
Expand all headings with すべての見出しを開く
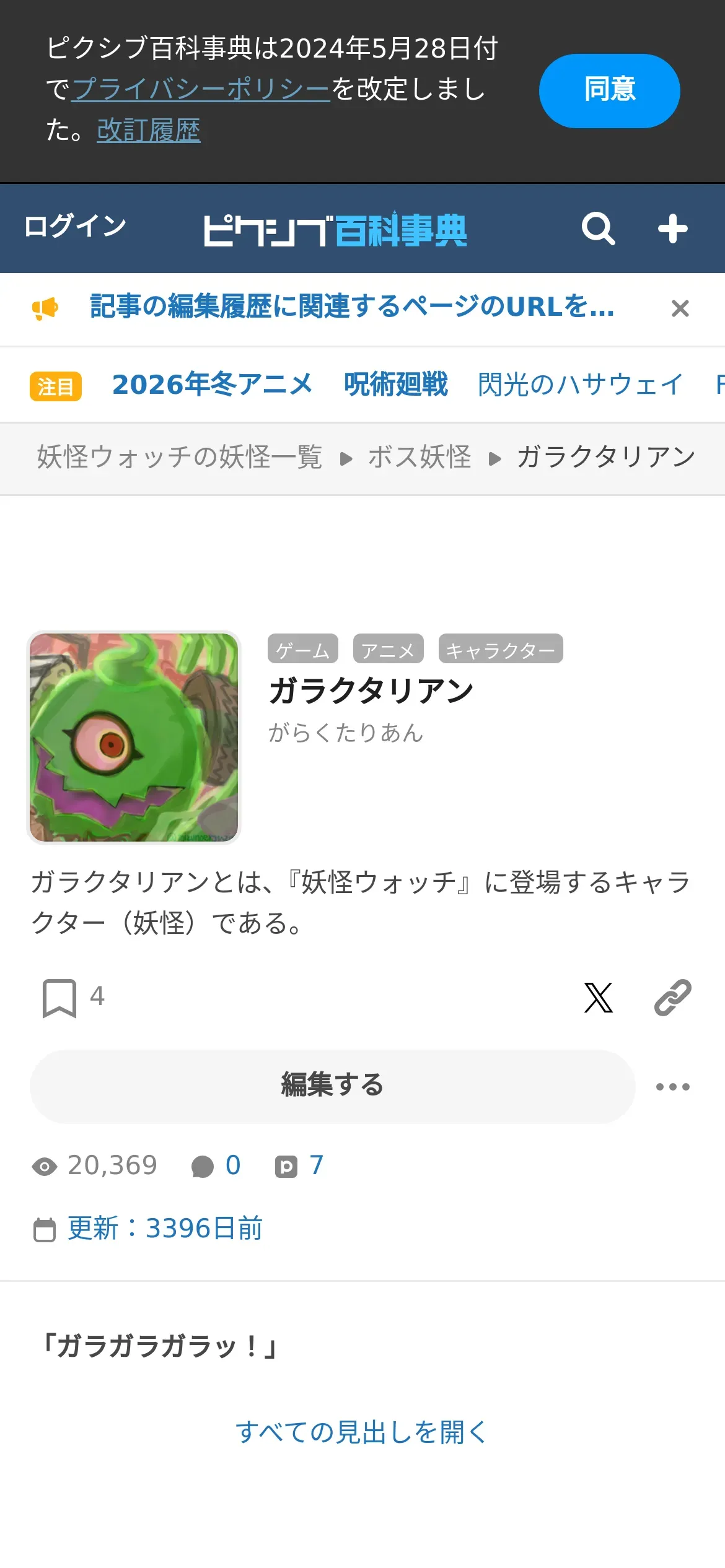tap(362, 1432)
